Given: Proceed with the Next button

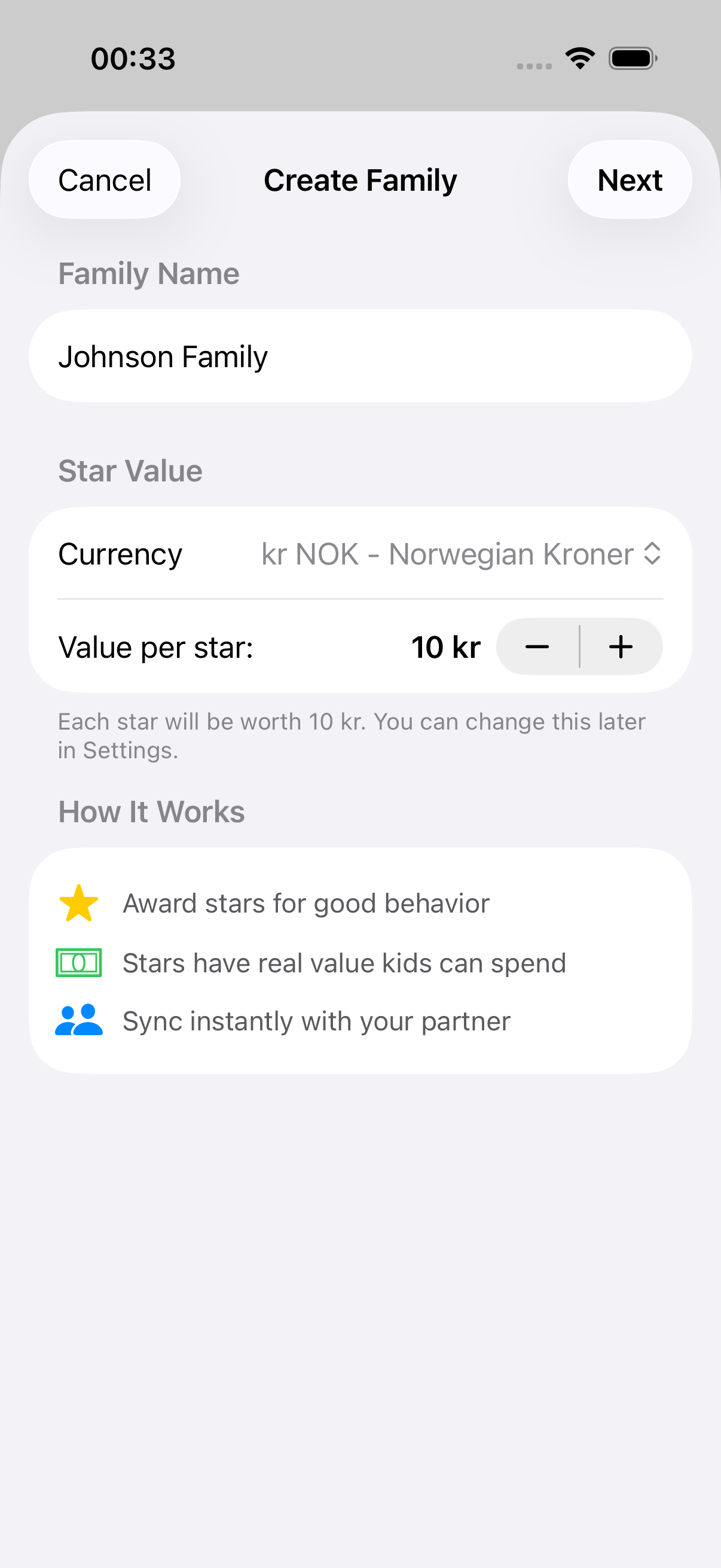Looking at the screenshot, I should (x=629, y=180).
